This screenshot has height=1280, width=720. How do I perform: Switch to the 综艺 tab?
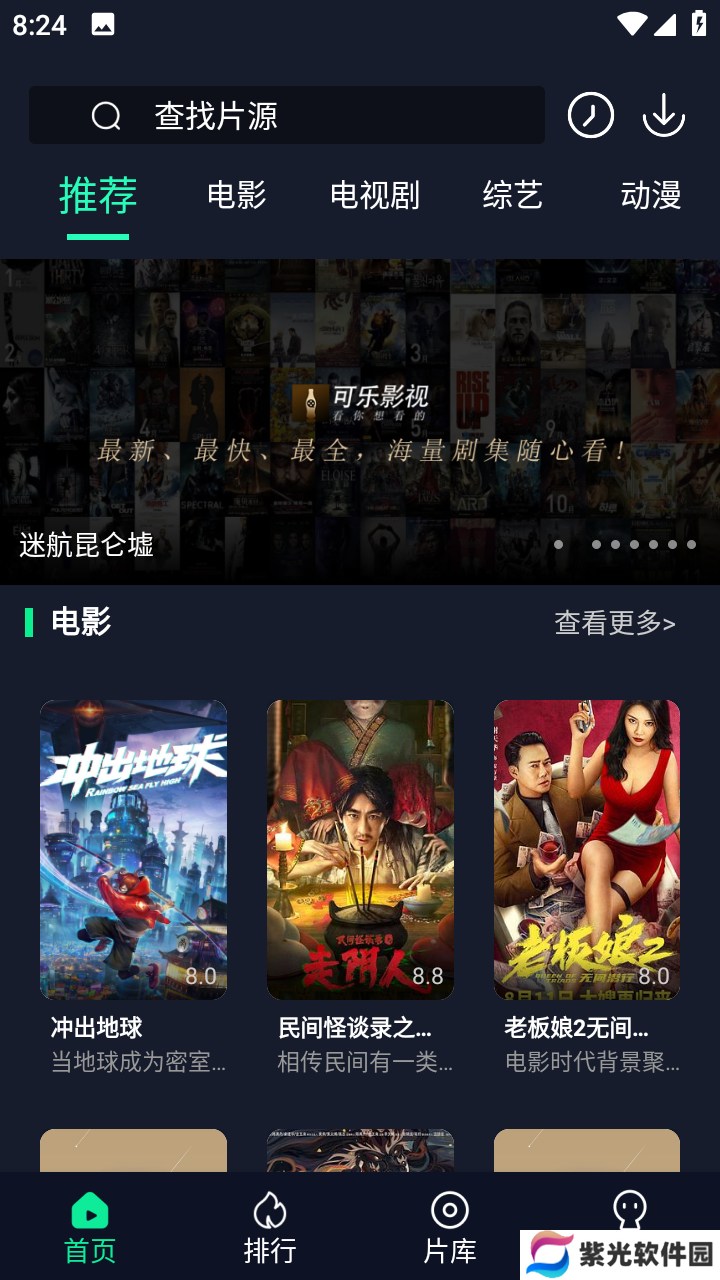tap(512, 195)
